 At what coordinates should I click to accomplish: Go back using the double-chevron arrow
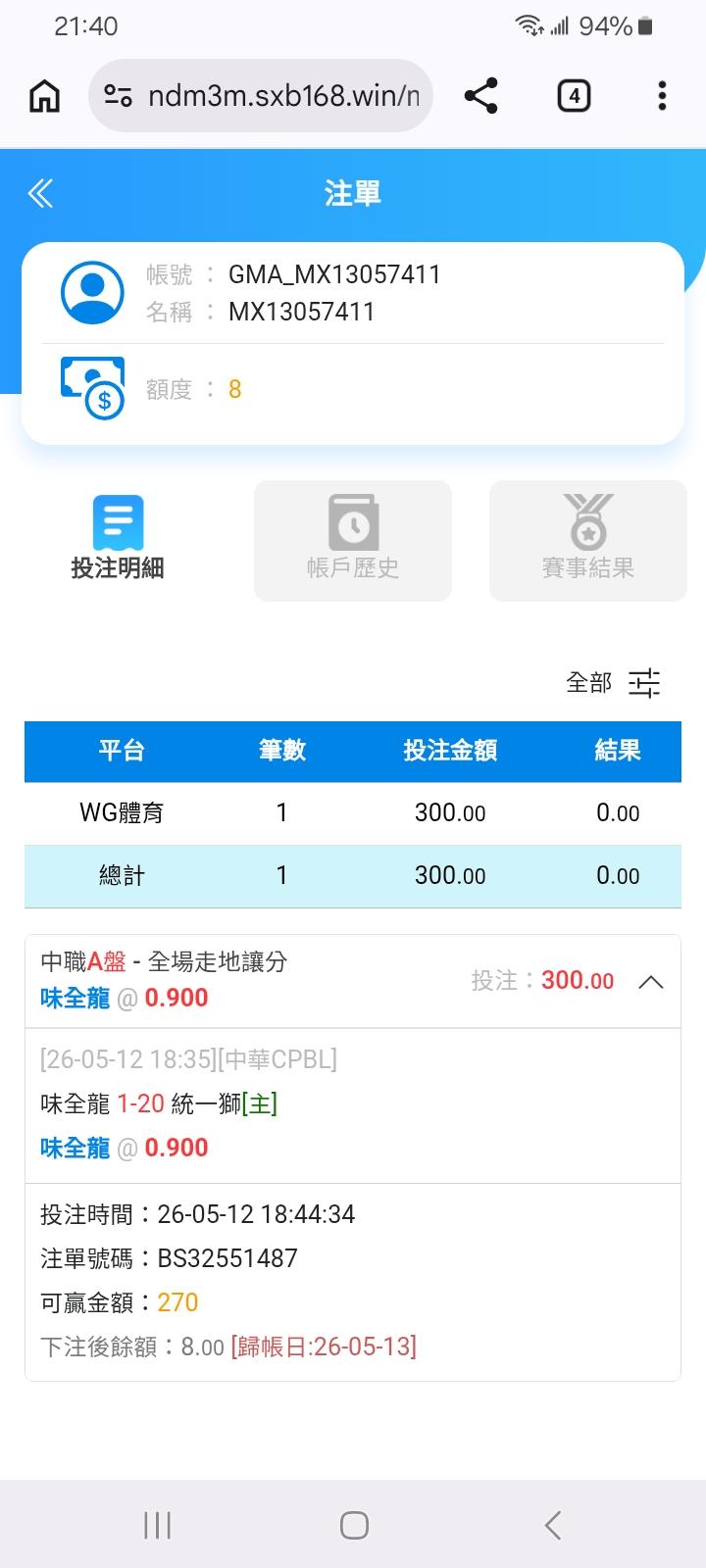(40, 194)
